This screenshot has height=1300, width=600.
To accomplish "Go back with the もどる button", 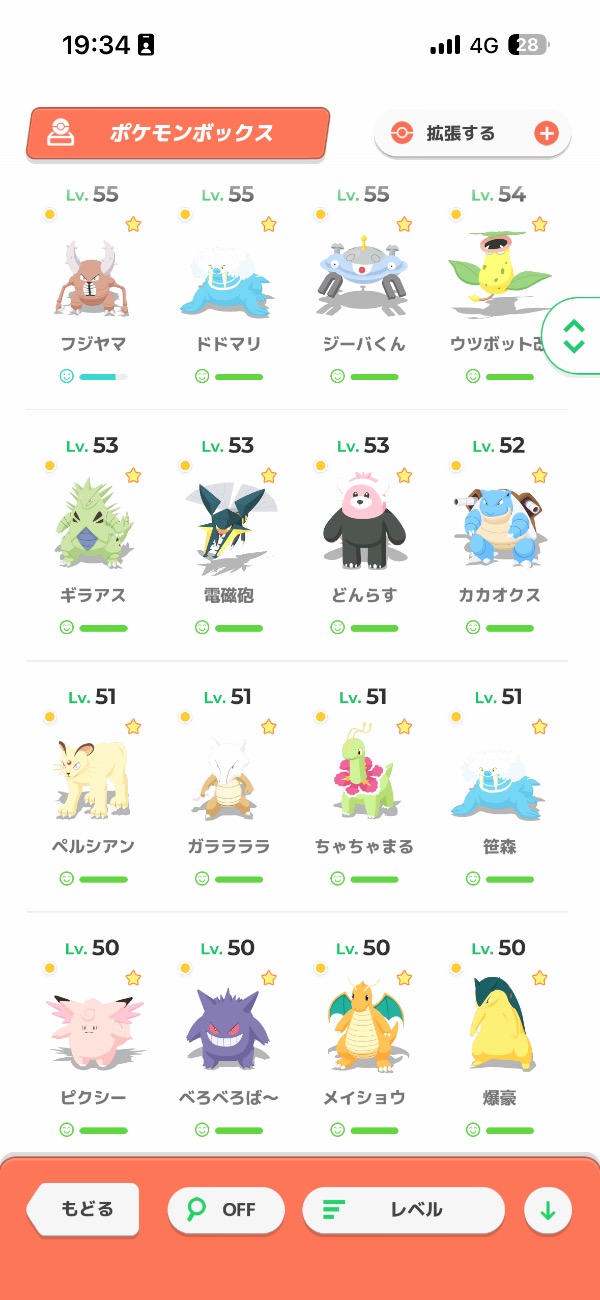I will (84, 1209).
